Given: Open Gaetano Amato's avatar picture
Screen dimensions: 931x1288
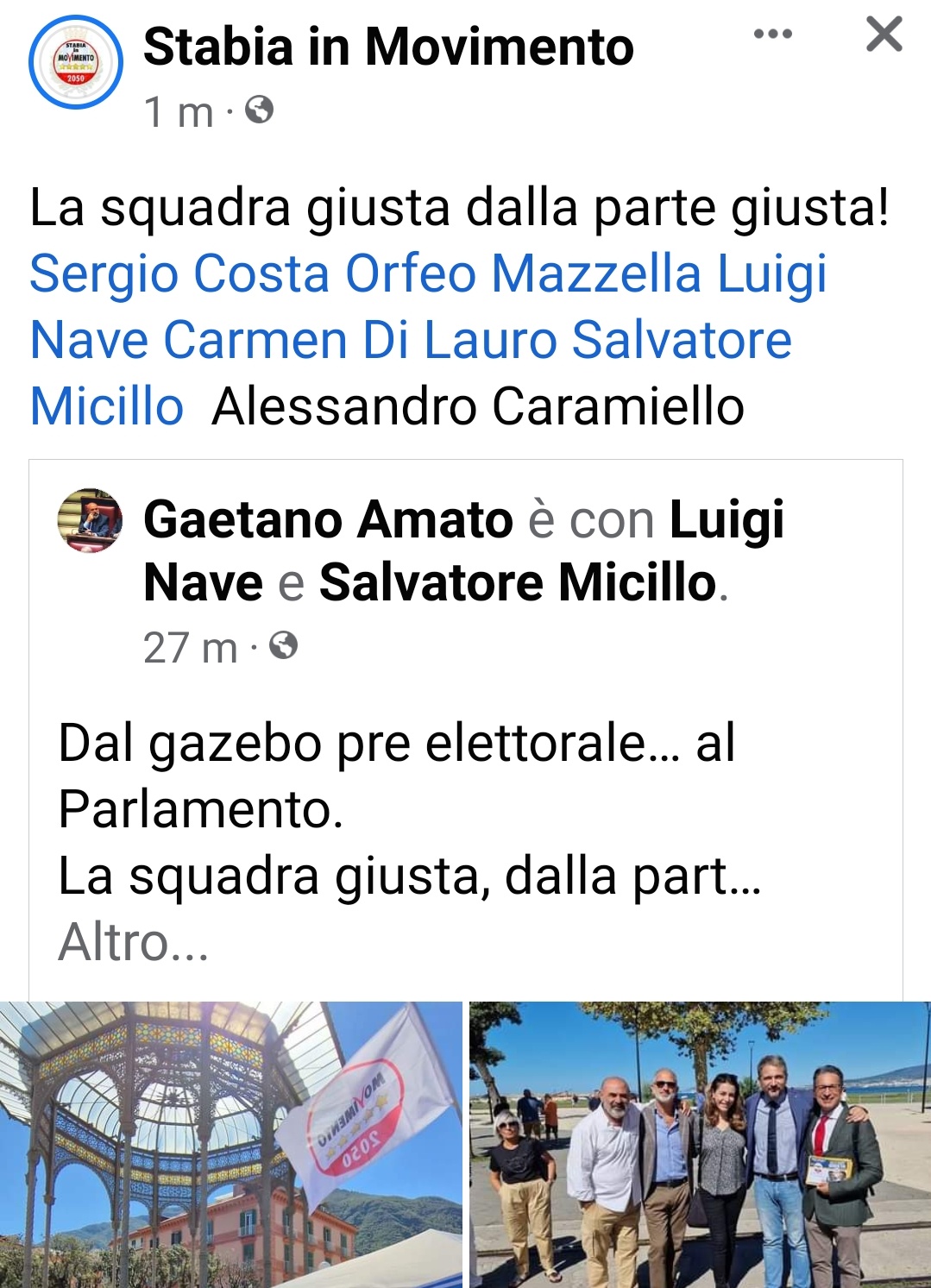Looking at the screenshot, I should [x=89, y=520].
